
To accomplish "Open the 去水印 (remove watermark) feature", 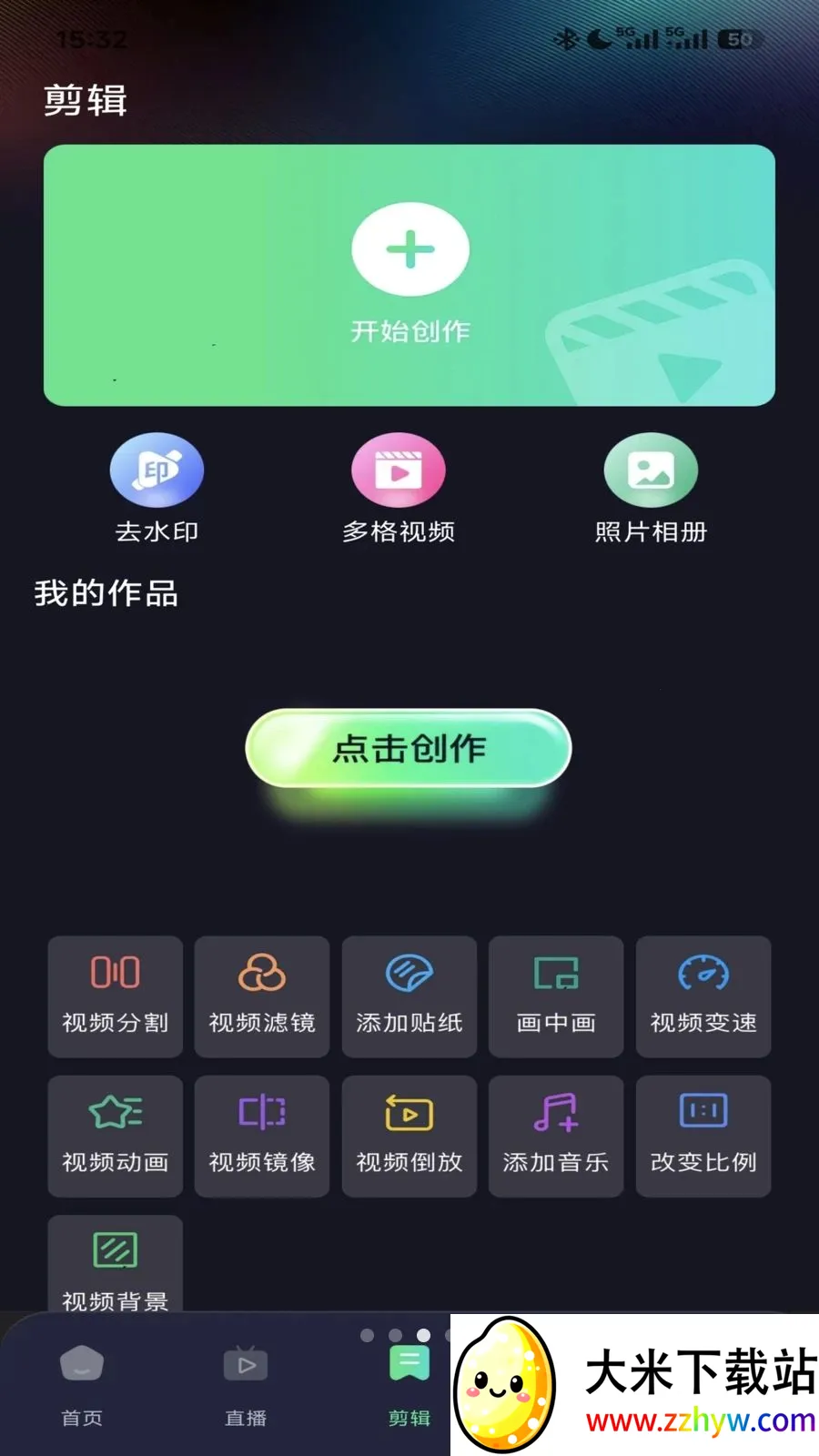I will (x=157, y=489).
